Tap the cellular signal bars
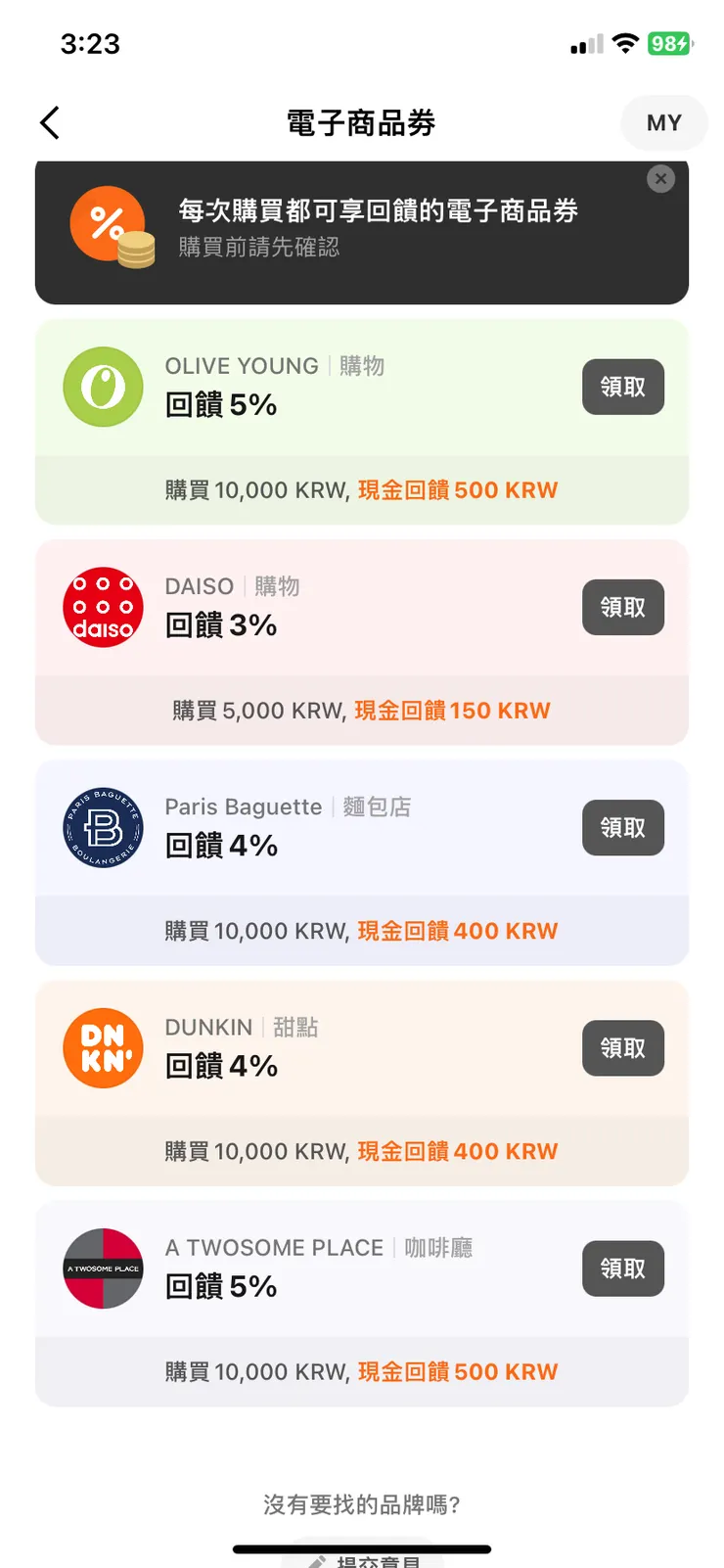The image size is (724, 1568). [x=585, y=43]
